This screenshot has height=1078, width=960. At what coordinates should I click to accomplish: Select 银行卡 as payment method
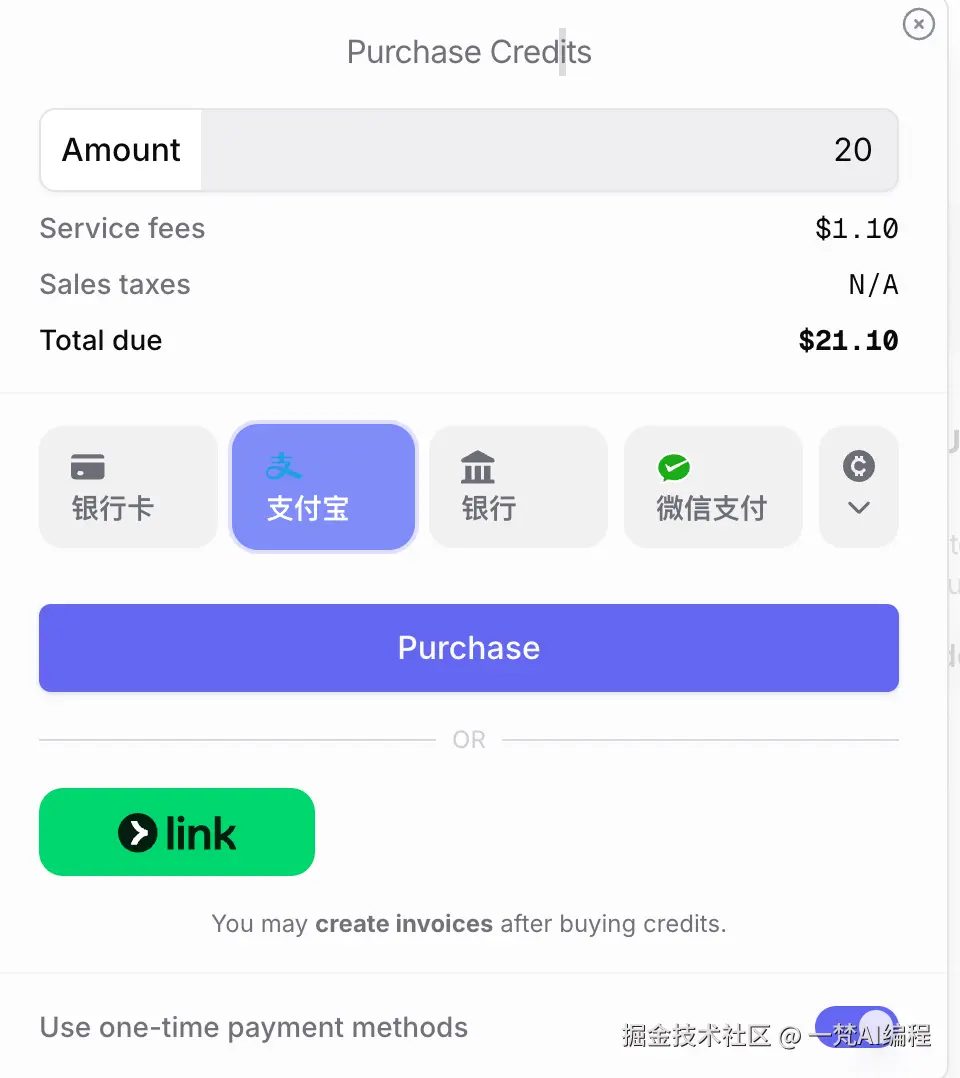coord(128,487)
